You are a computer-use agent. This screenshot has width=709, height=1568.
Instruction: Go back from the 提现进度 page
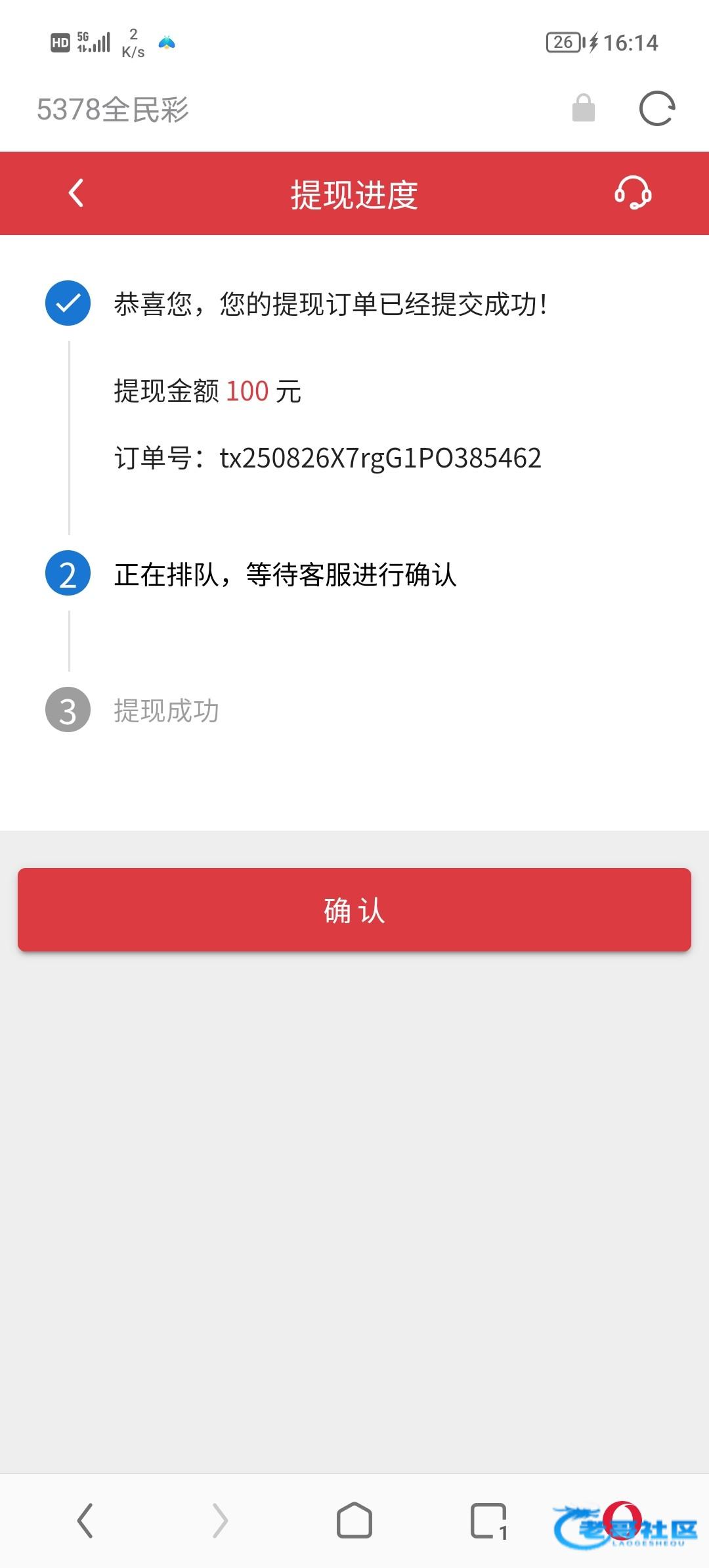point(76,193)
